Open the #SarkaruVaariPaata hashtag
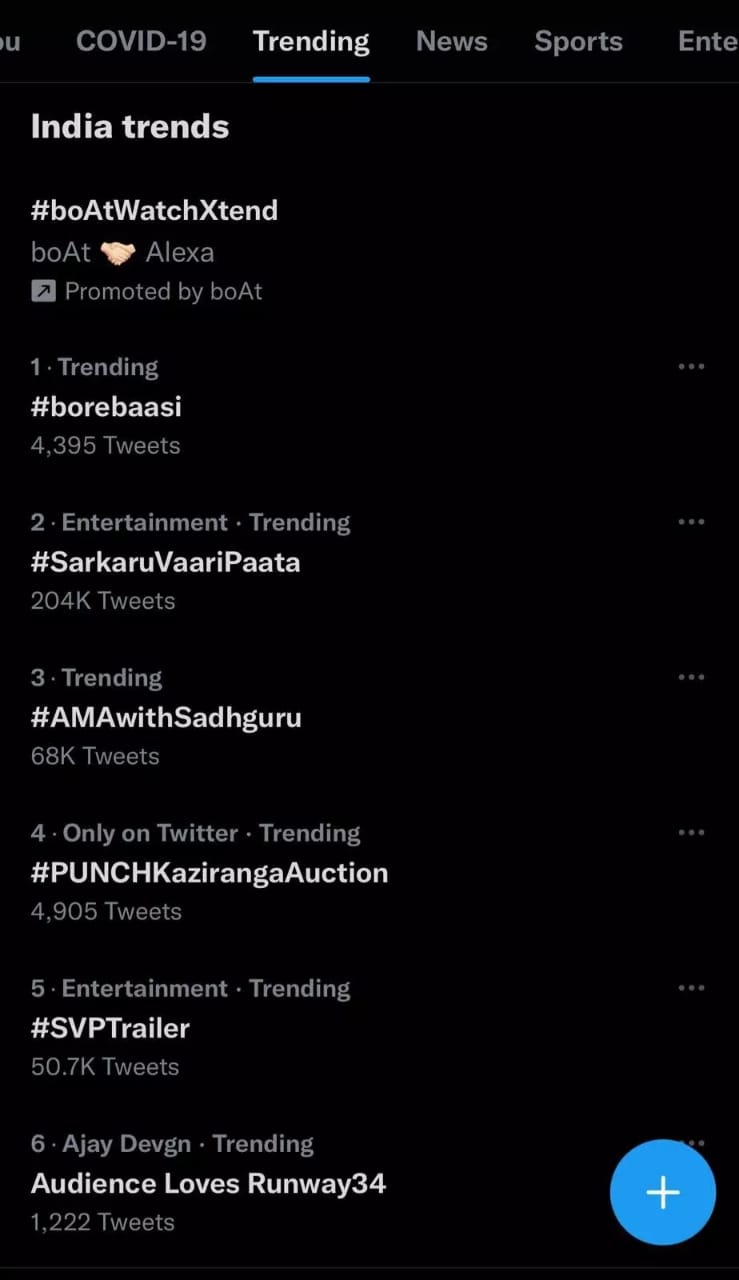Image resolution: width=739 pixels, height=1280 pixels. pyautogui.click(x=165, y=562)
